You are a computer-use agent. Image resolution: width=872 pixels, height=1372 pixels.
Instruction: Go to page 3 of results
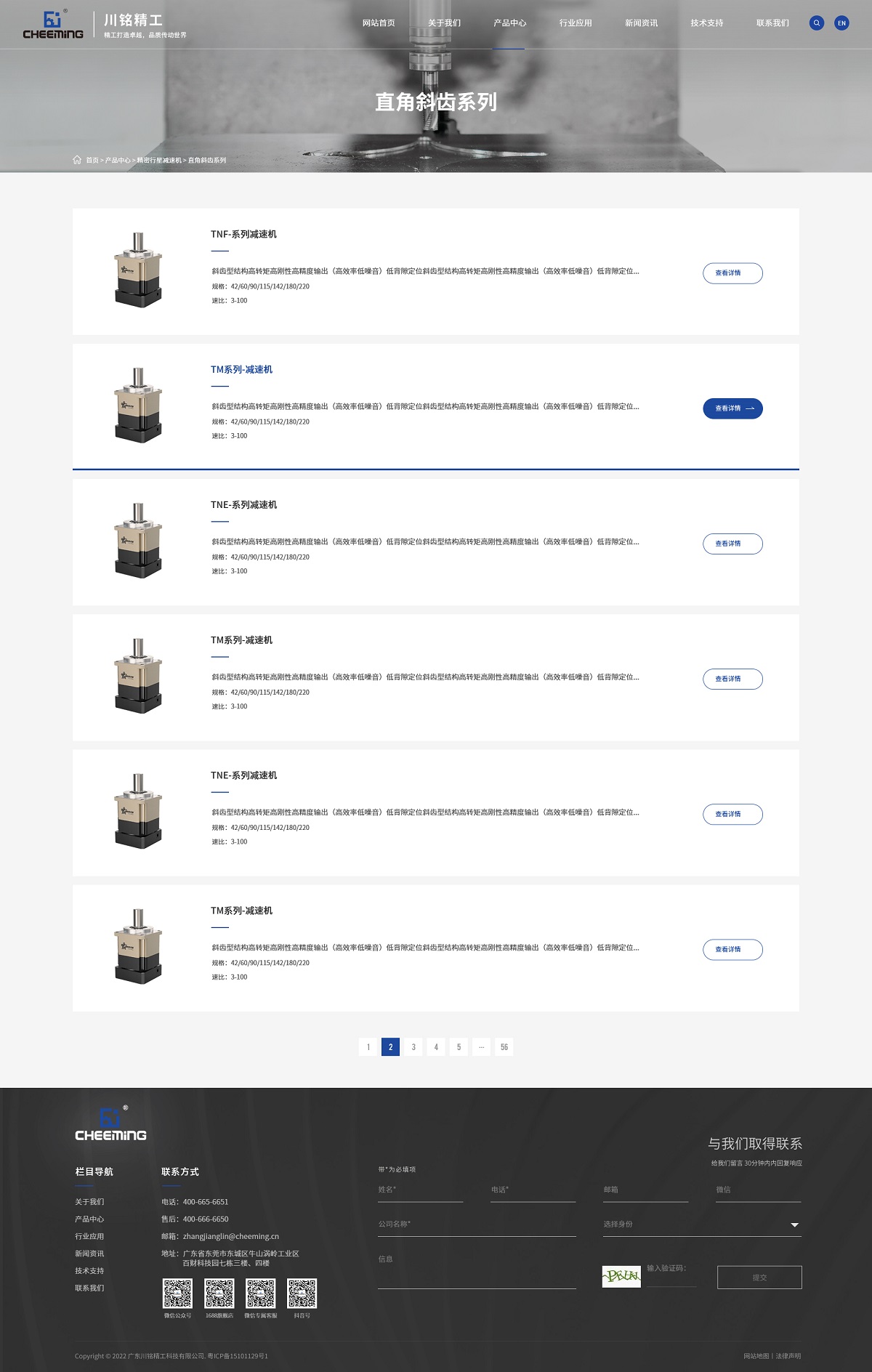pyautogui.click(x=413, y=1047)
